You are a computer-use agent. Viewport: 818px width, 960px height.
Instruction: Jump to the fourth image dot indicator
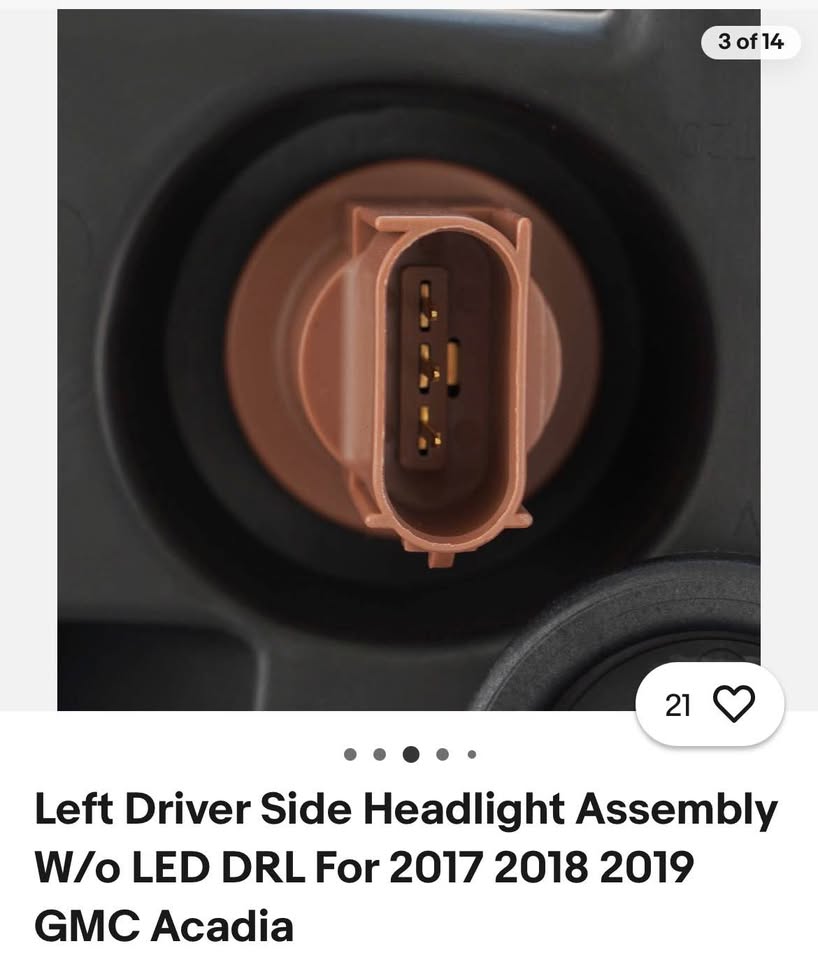(x=442, y=754)
